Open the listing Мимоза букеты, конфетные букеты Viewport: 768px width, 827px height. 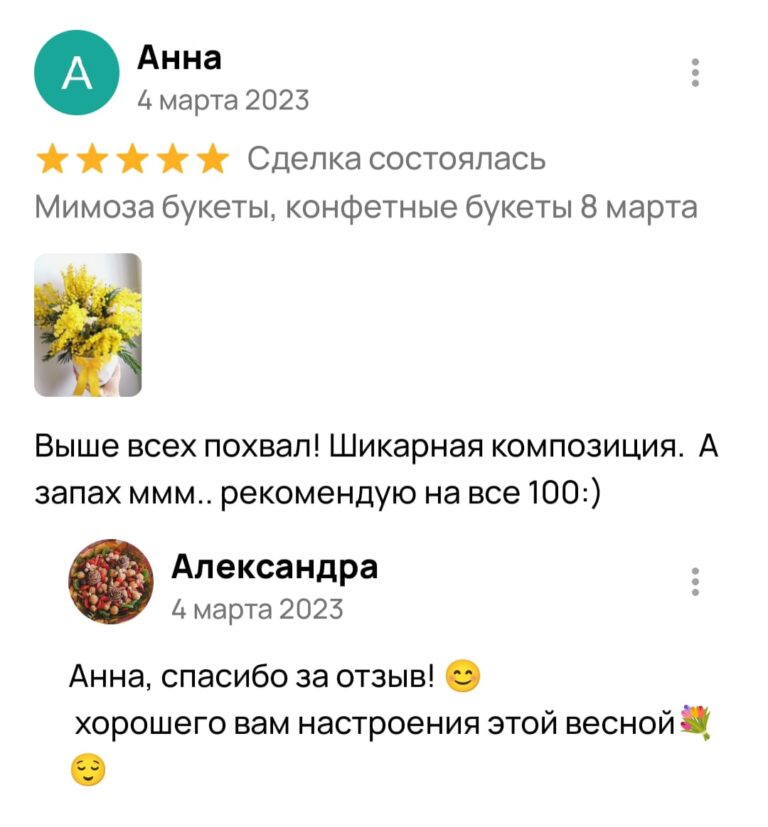coord(366,208)
